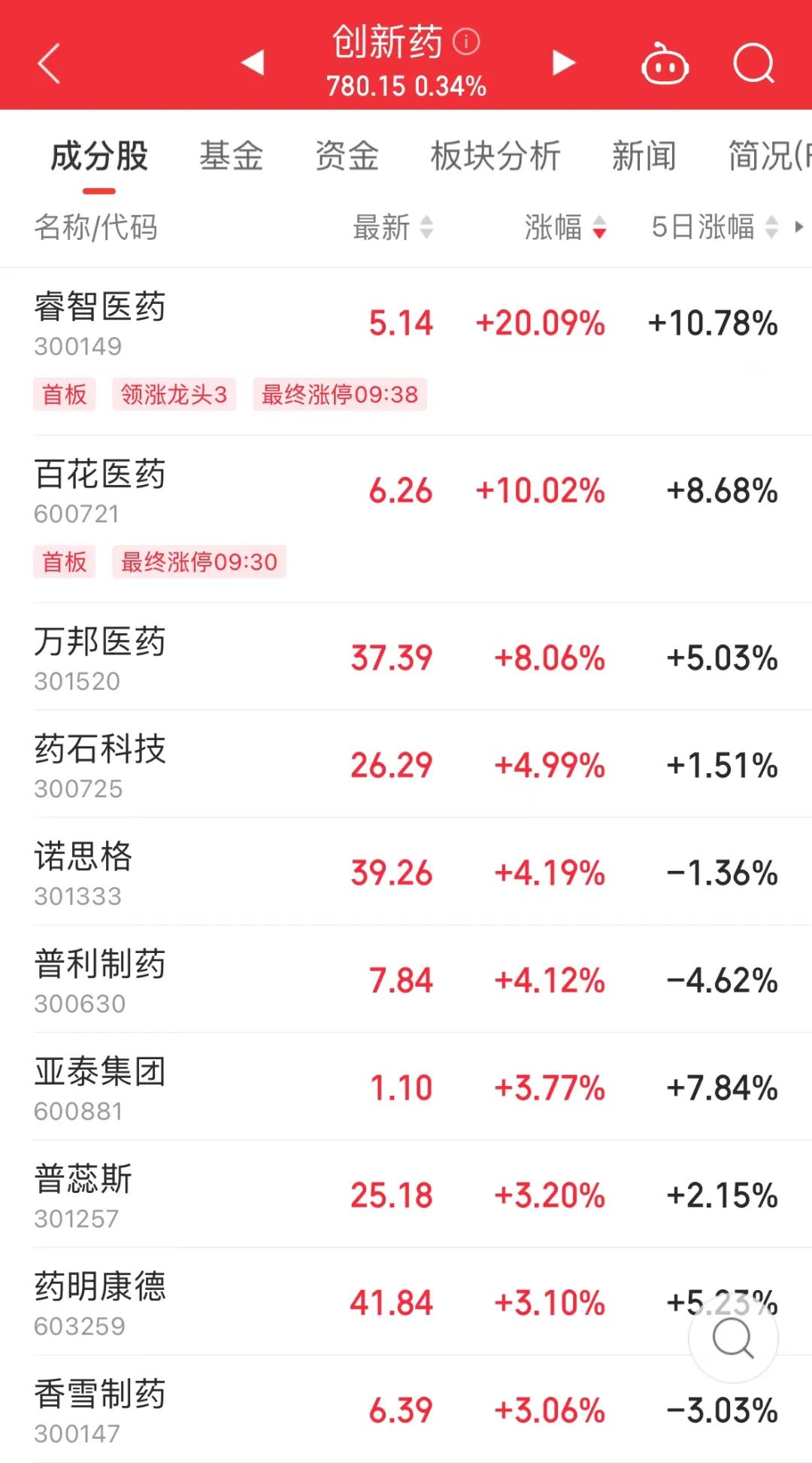812x1463 pixels.
Task: Sort the list by 5日涨幅
Action: coord(715,226)
